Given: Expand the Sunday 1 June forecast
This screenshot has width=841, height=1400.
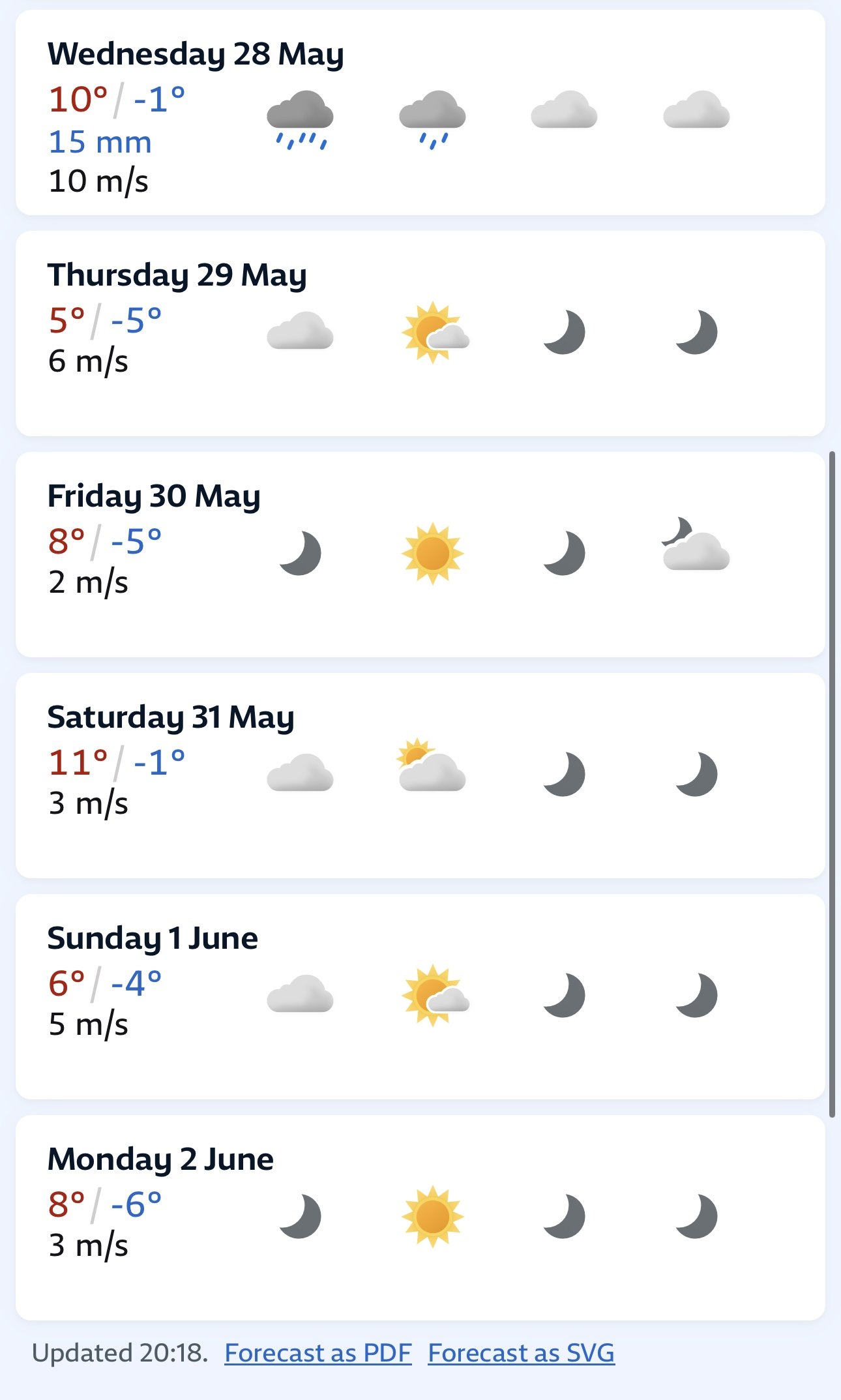Looking at the screenshot, I should 420,996.
